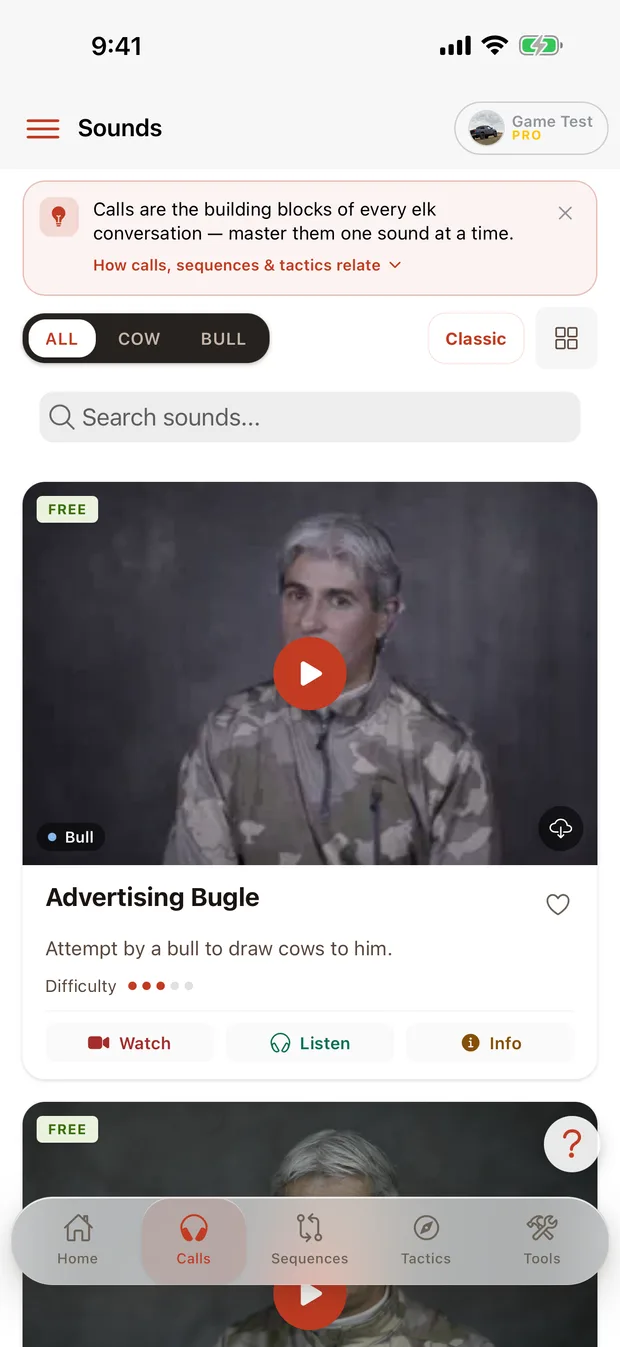Listen to the Advertising Bugle sound

[x=310, y=1043]
